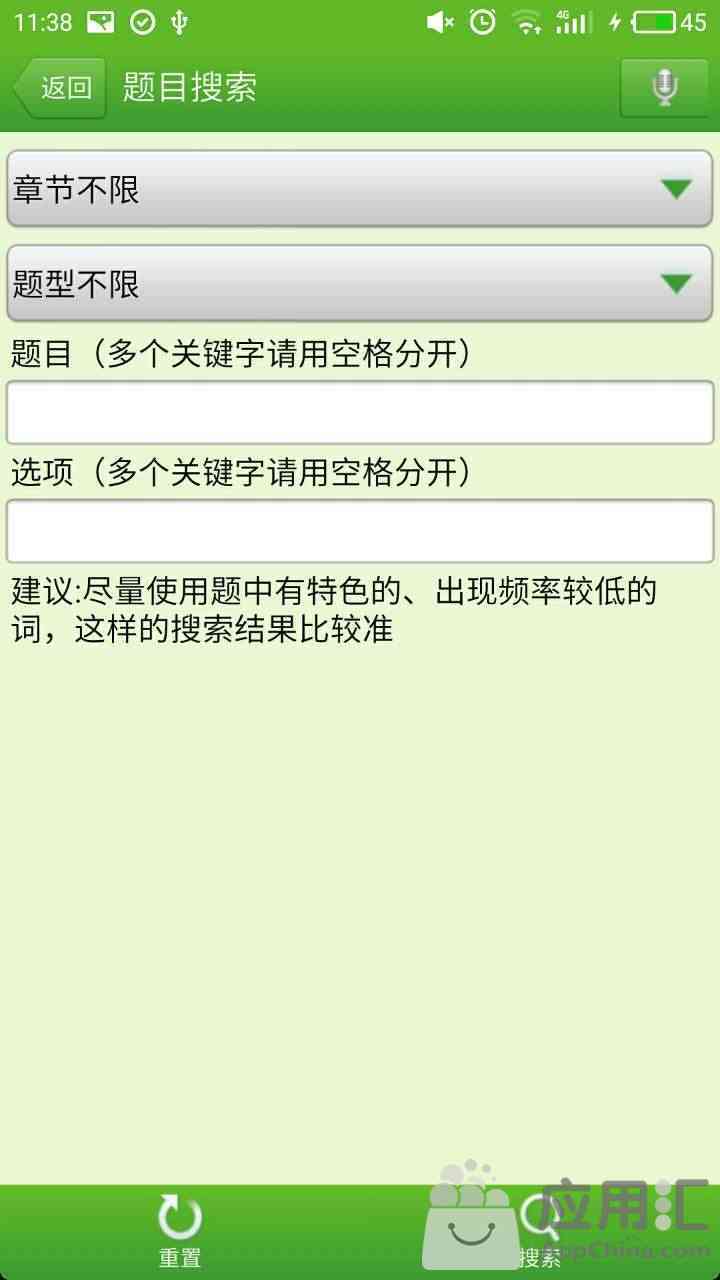Tap the 返回 back button

pos(60,88)
